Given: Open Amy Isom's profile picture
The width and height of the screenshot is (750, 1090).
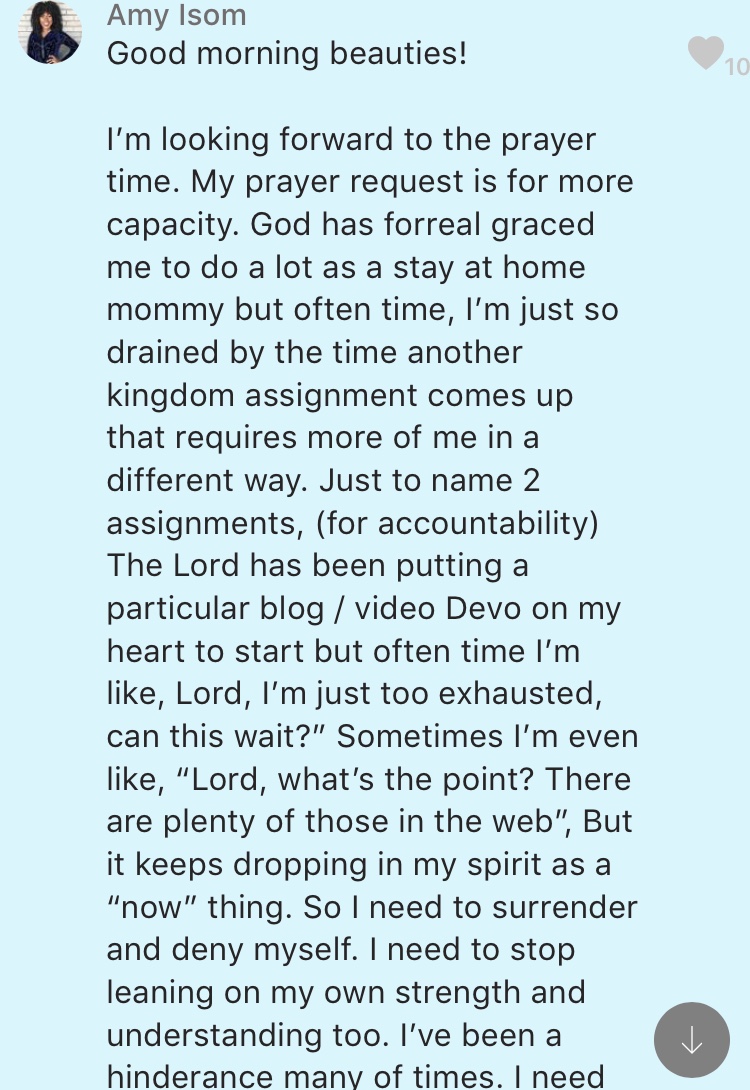Looking at the screenshot, I should [50, 33].
